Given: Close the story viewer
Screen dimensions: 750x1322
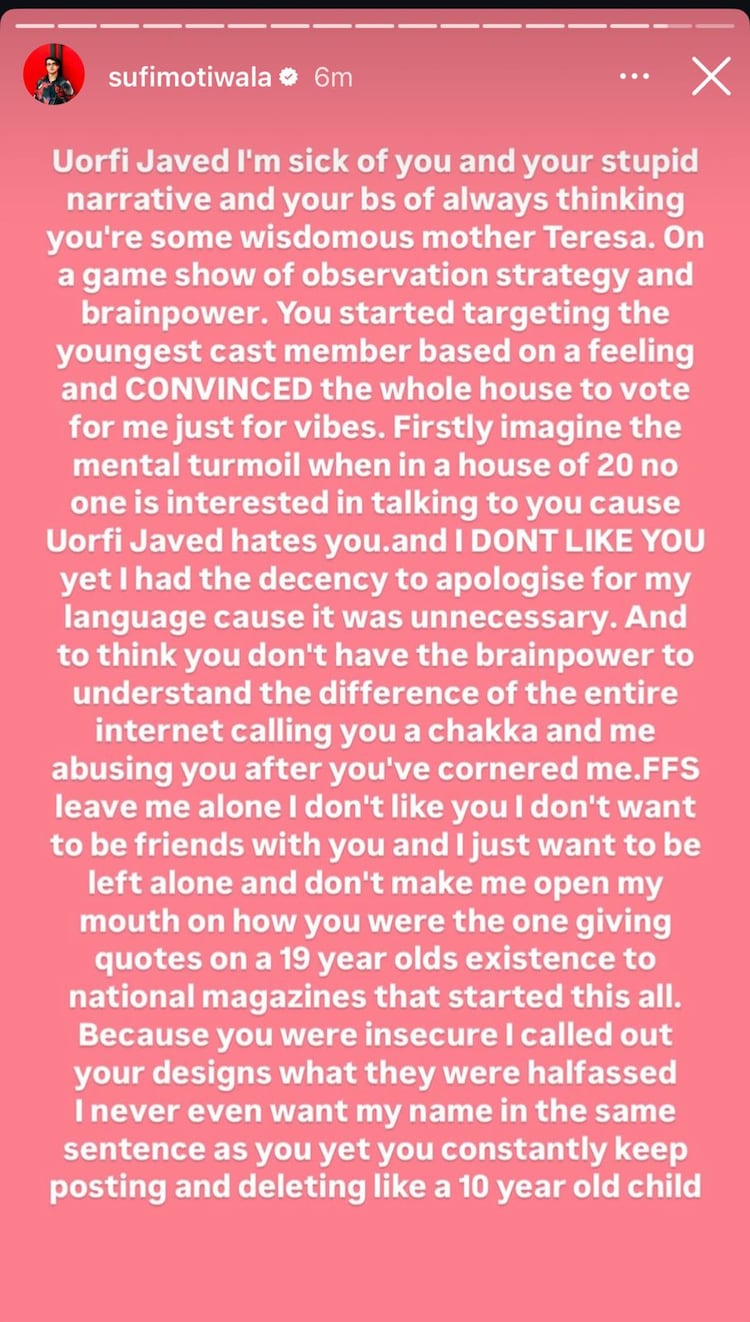Looking at the screenshot, I should click(711, 76).
